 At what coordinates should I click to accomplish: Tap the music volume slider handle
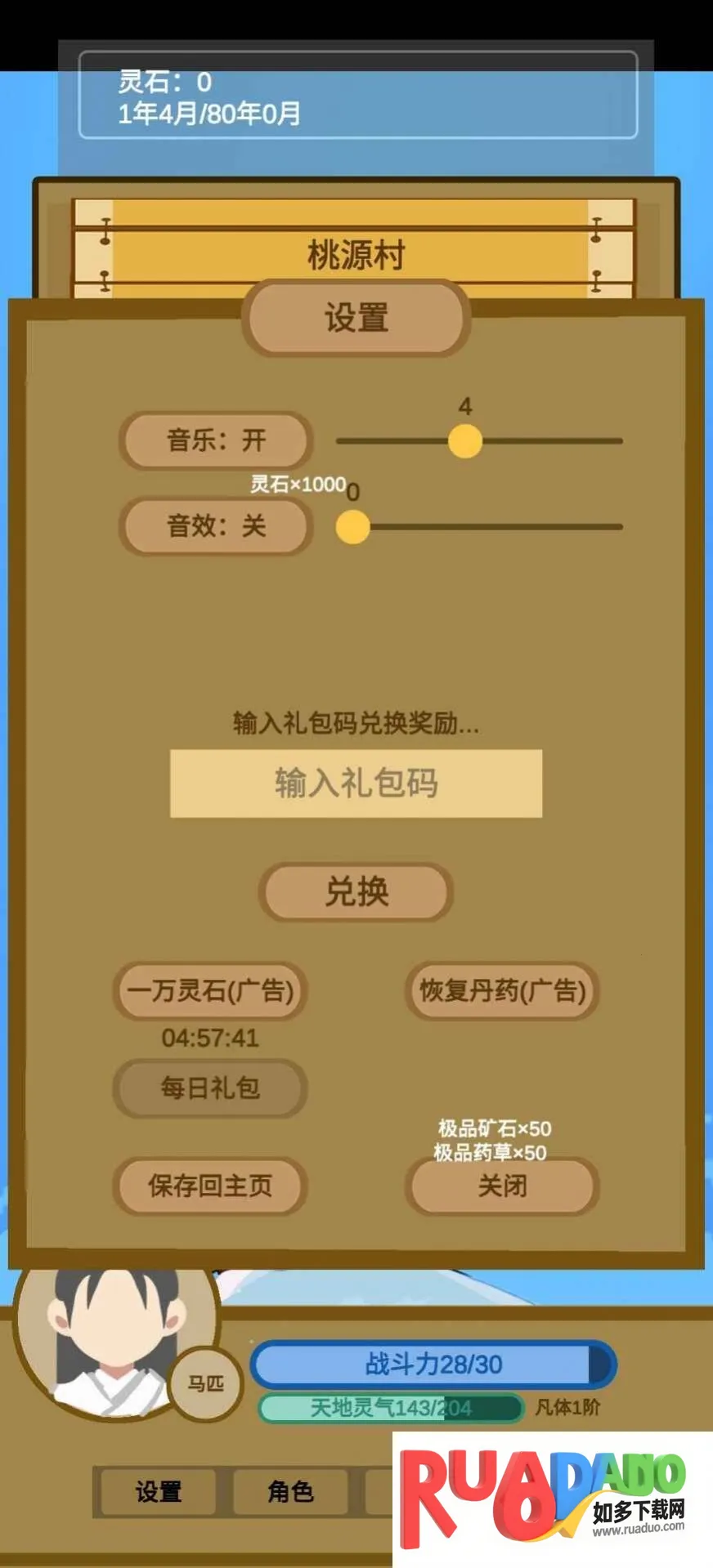click(465, 441)
